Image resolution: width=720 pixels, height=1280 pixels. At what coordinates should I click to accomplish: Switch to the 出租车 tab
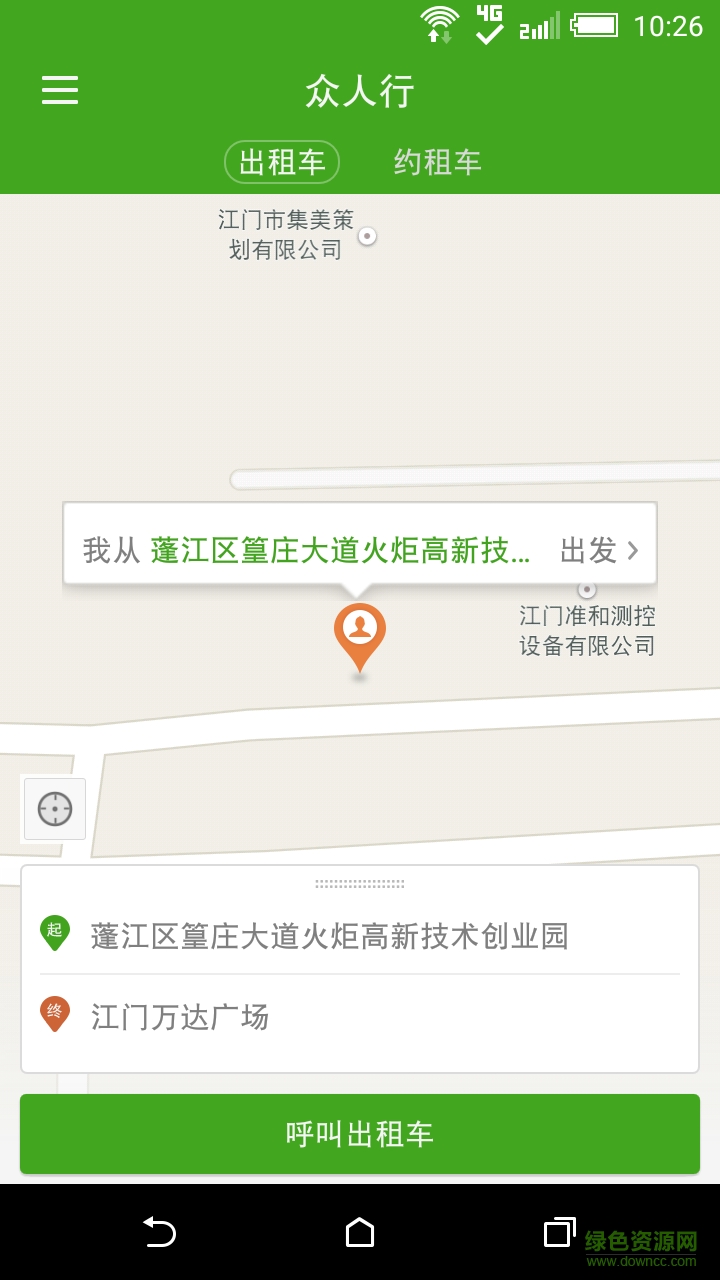[x=282, y=162]
